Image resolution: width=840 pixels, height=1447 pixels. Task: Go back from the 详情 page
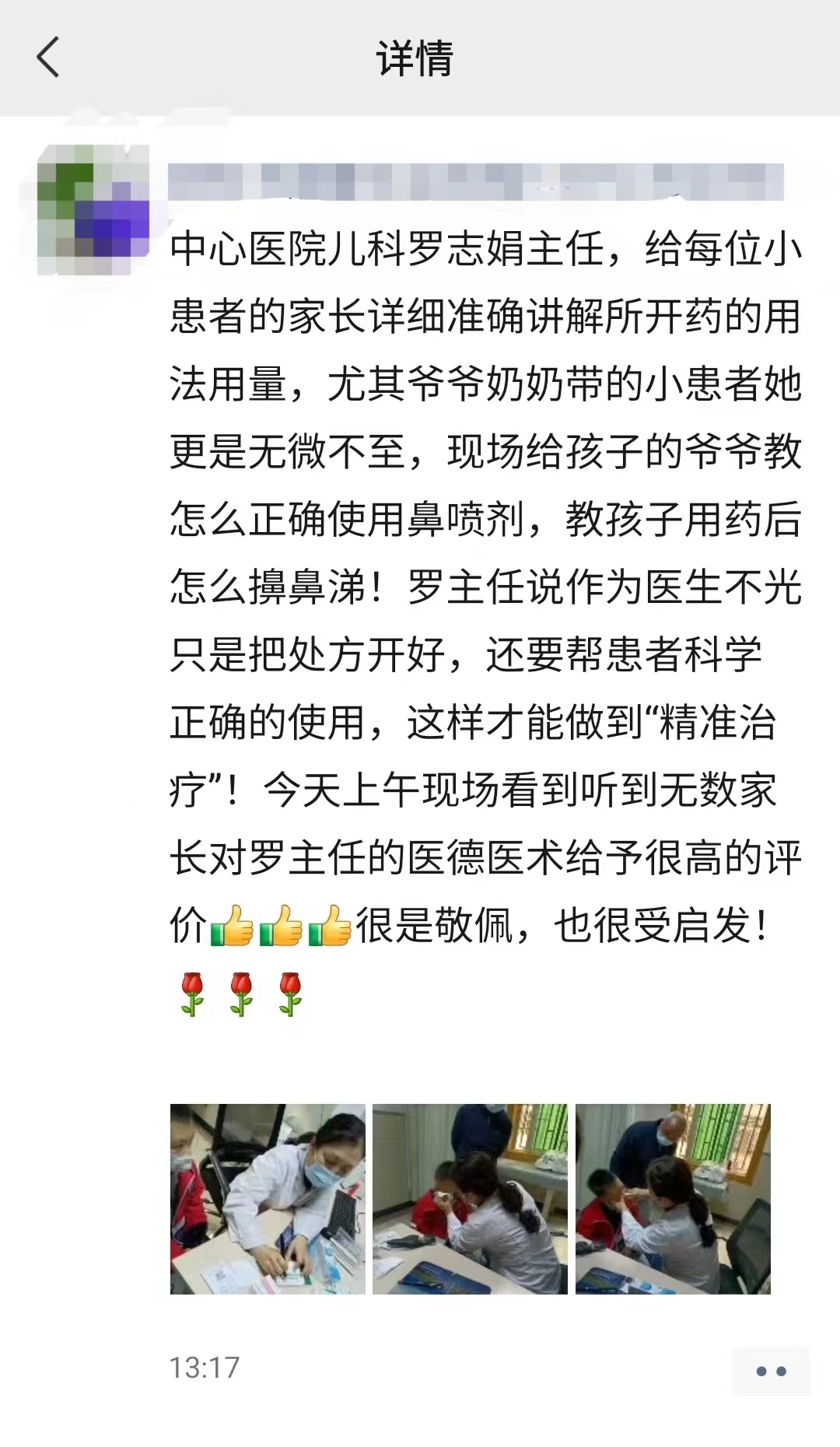click(48, 58)
